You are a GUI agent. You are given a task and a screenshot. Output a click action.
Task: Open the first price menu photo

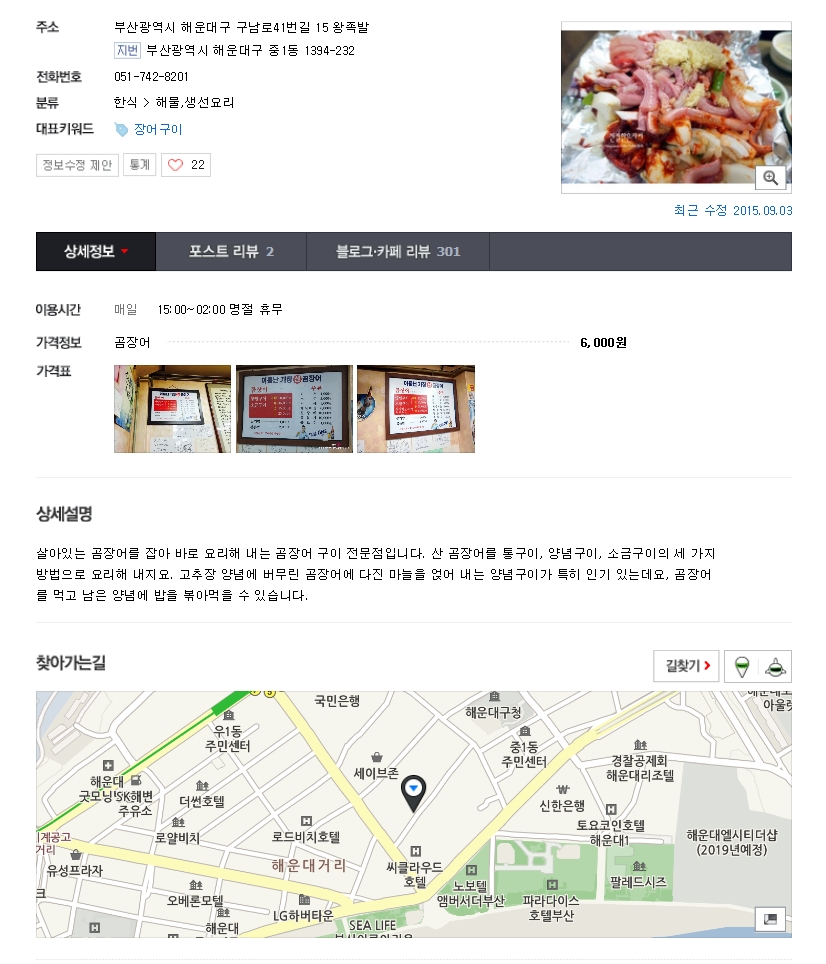coord(172,409)
